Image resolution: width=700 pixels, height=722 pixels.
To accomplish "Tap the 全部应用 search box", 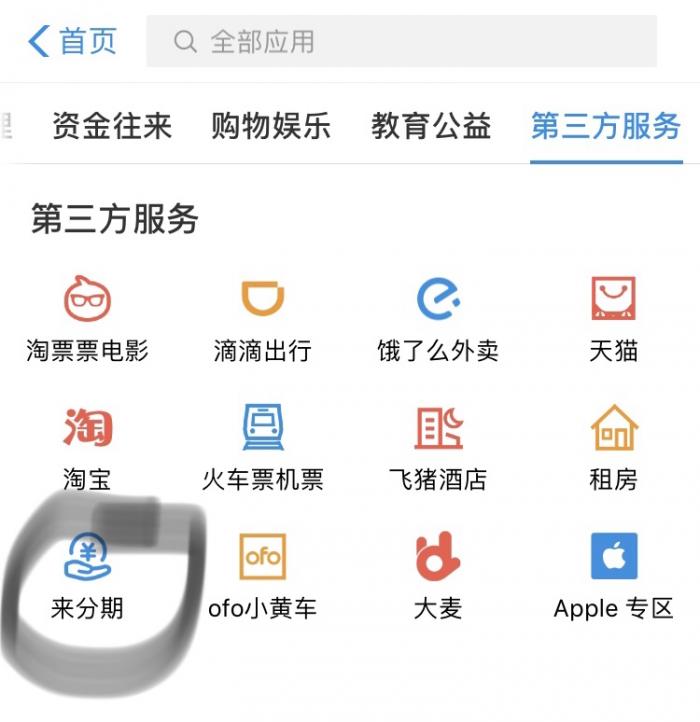I will tap(400, 41).
